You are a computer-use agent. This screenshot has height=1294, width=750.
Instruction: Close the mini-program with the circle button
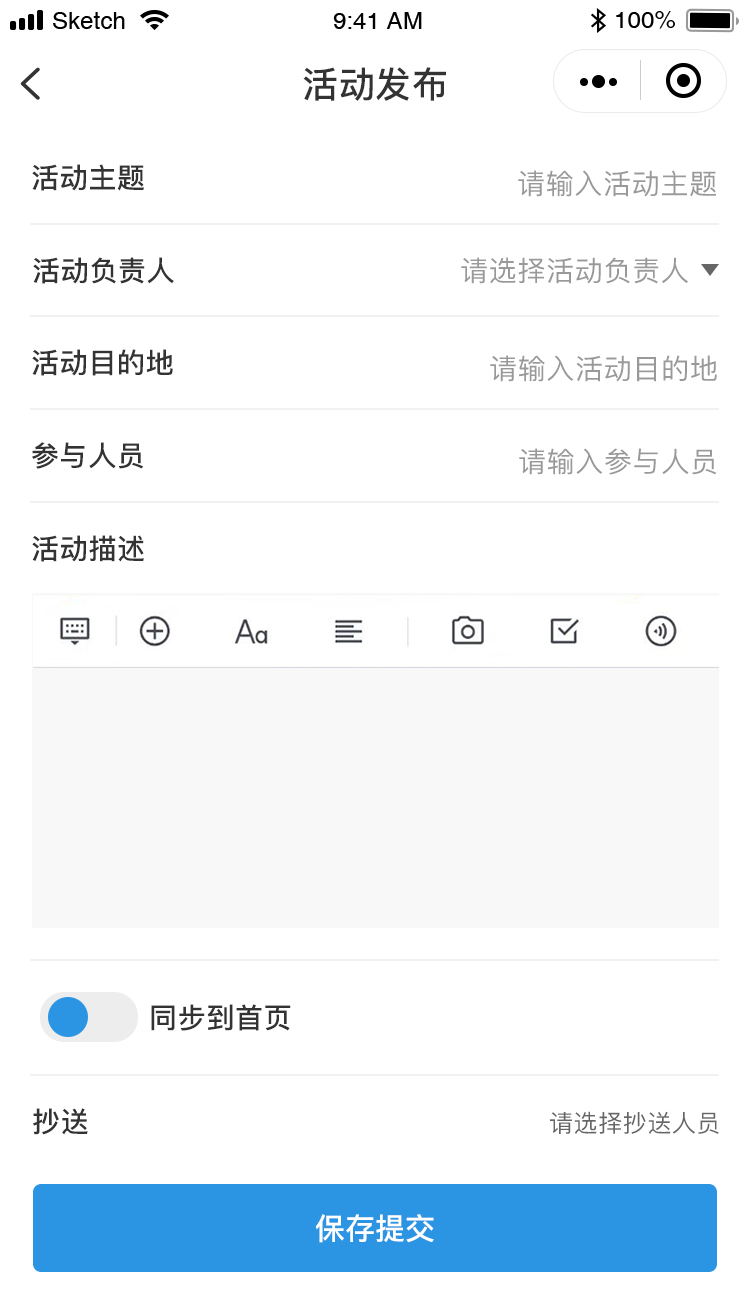pyautogui.click(x=684, y=81)
